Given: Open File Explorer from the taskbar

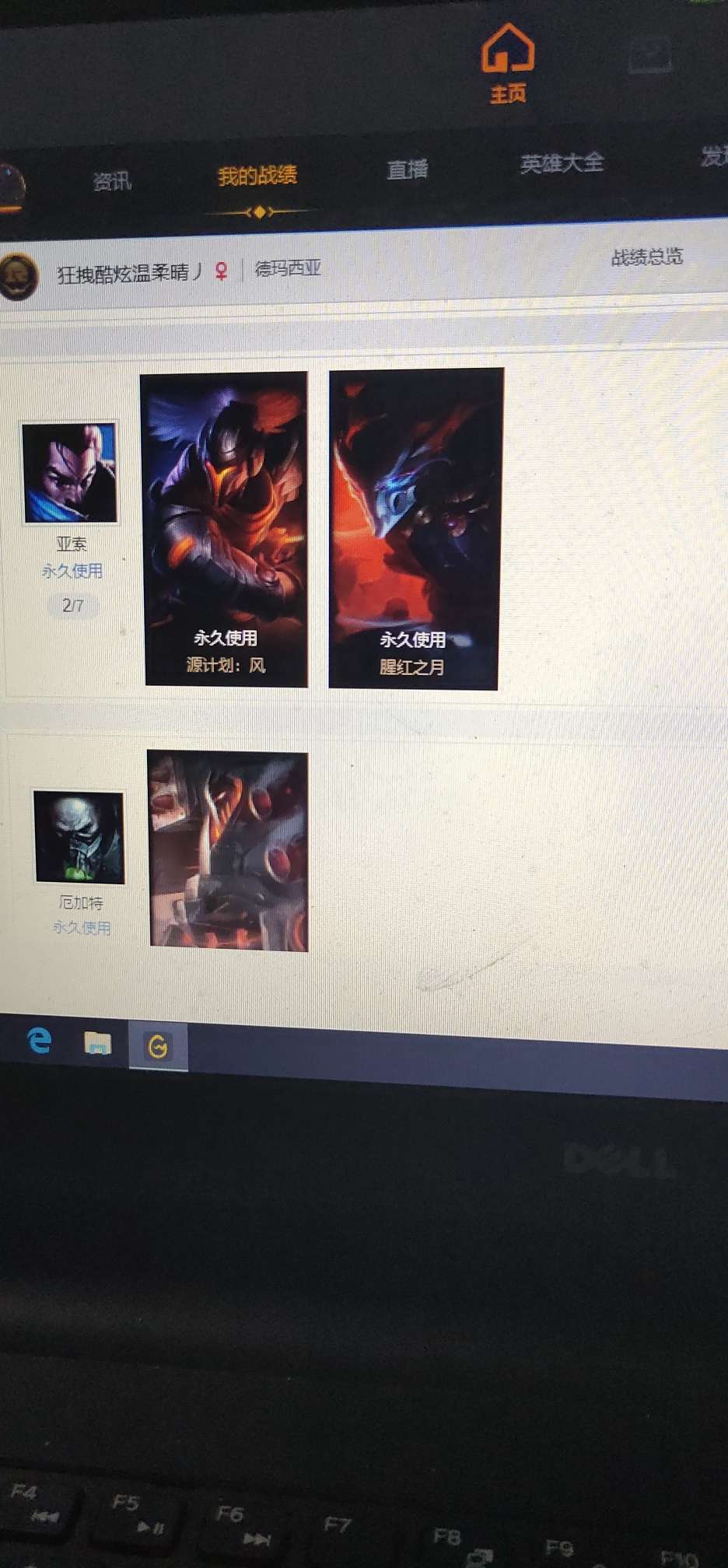Looking at the screenshot, I should [x=98, y=1043].
